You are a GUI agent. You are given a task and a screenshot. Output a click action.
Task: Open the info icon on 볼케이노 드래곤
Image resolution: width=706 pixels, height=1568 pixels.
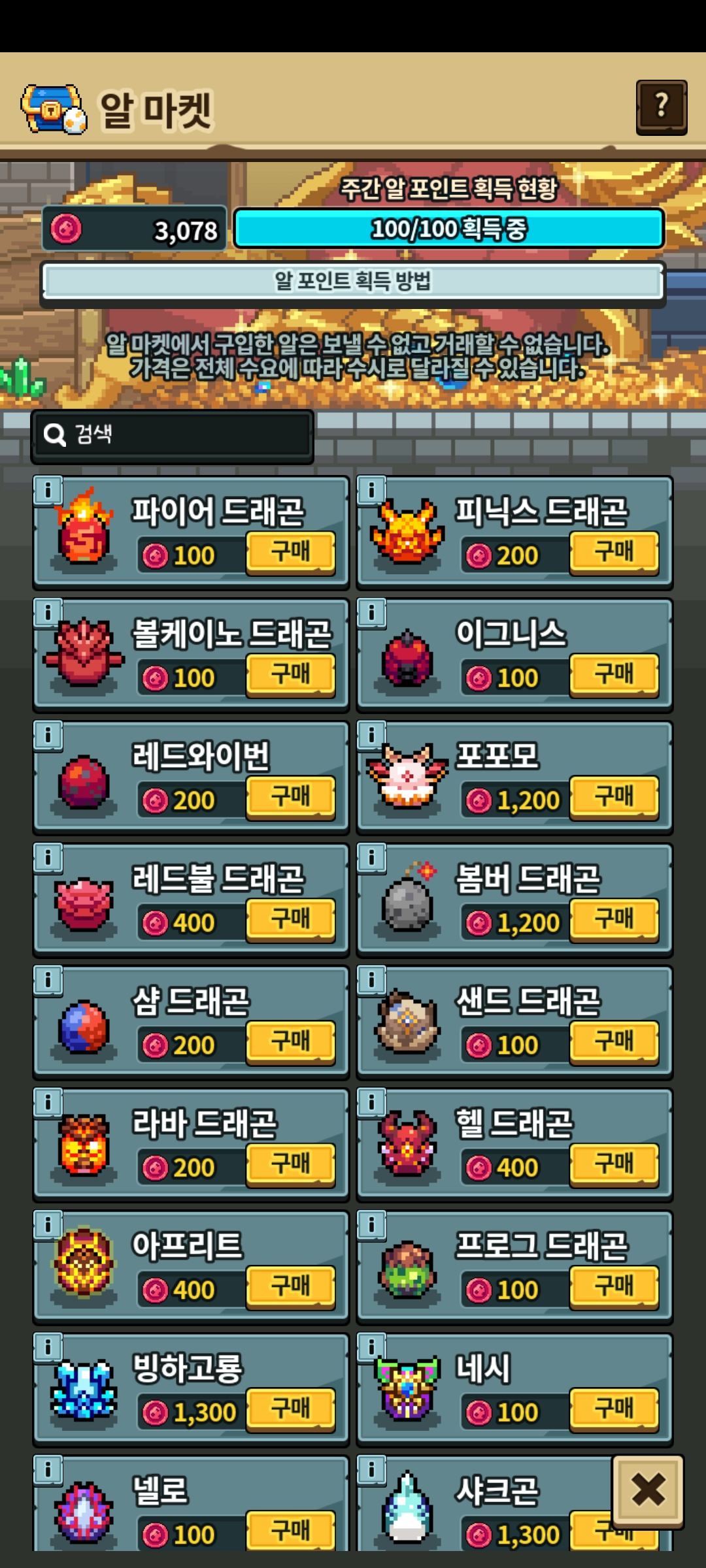(48, 613)
